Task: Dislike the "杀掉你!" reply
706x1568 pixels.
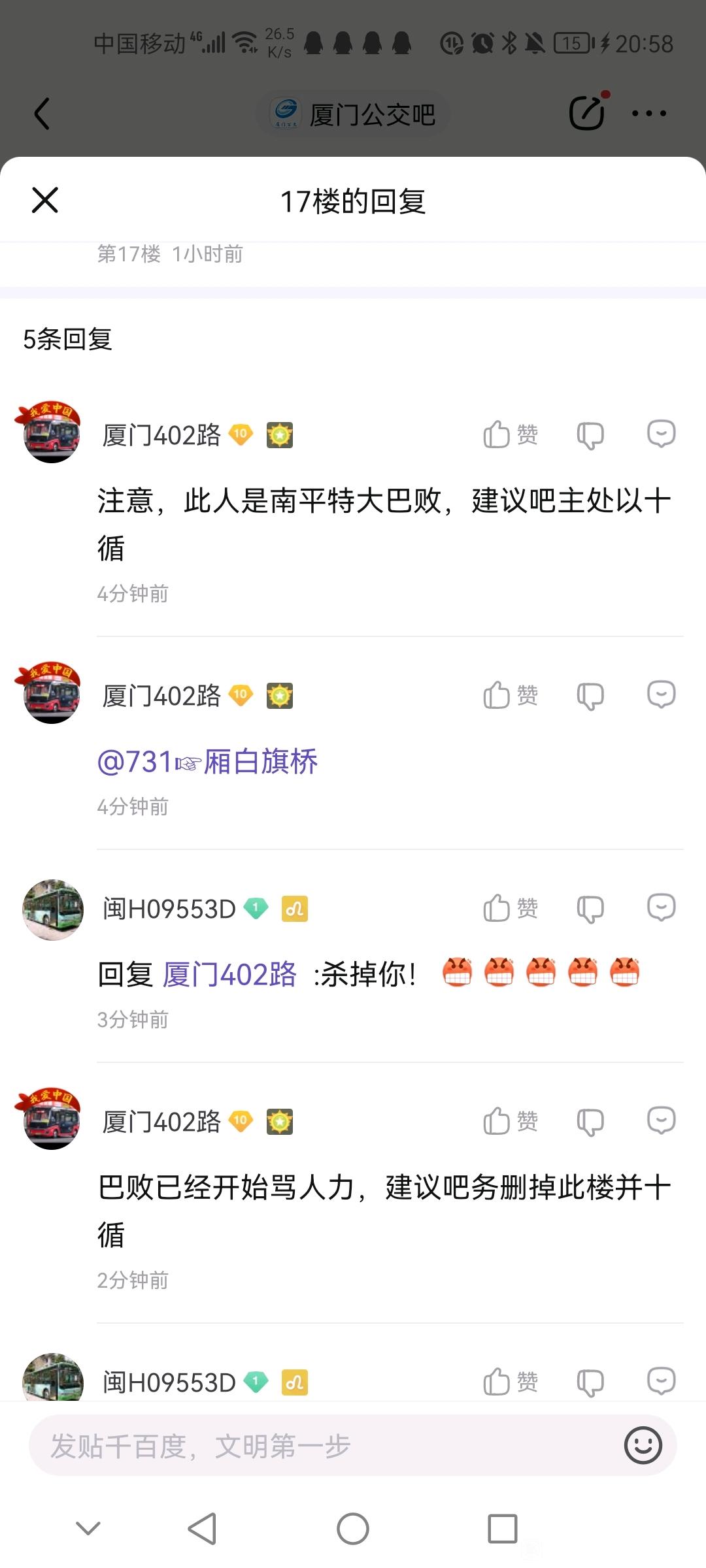Action: (590, 909)
